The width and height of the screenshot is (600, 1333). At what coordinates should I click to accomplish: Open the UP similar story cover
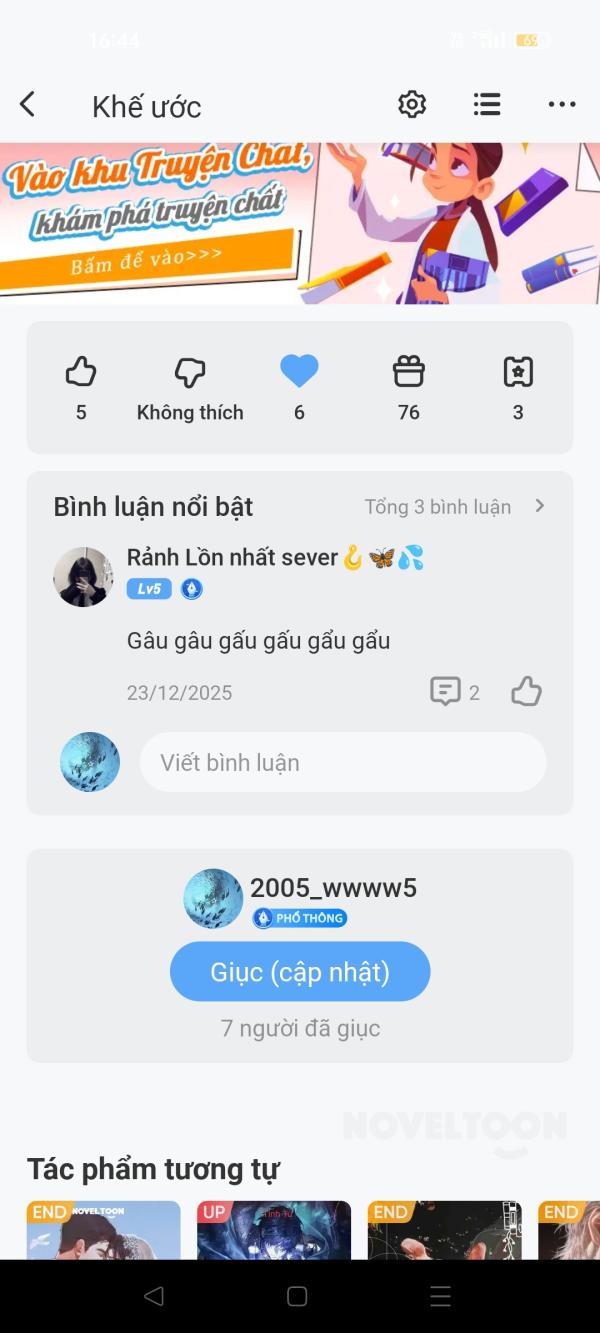(x=274, y=1230)
